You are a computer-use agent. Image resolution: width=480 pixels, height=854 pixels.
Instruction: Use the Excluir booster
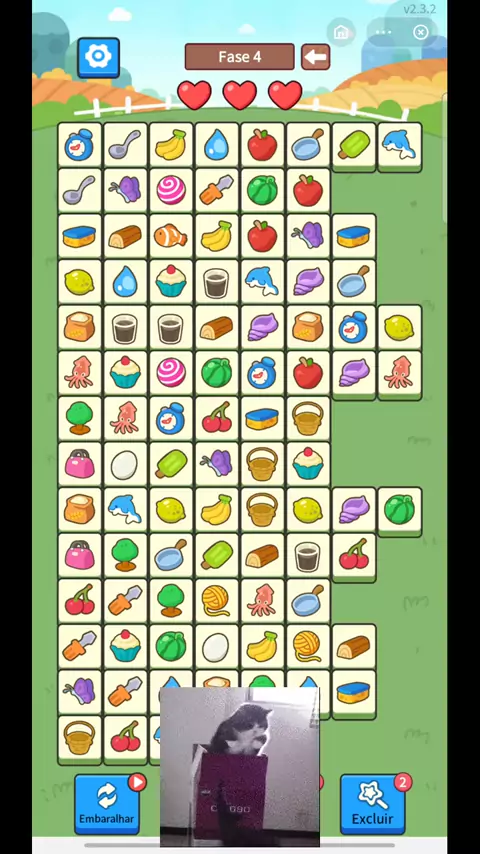point(373,804)
